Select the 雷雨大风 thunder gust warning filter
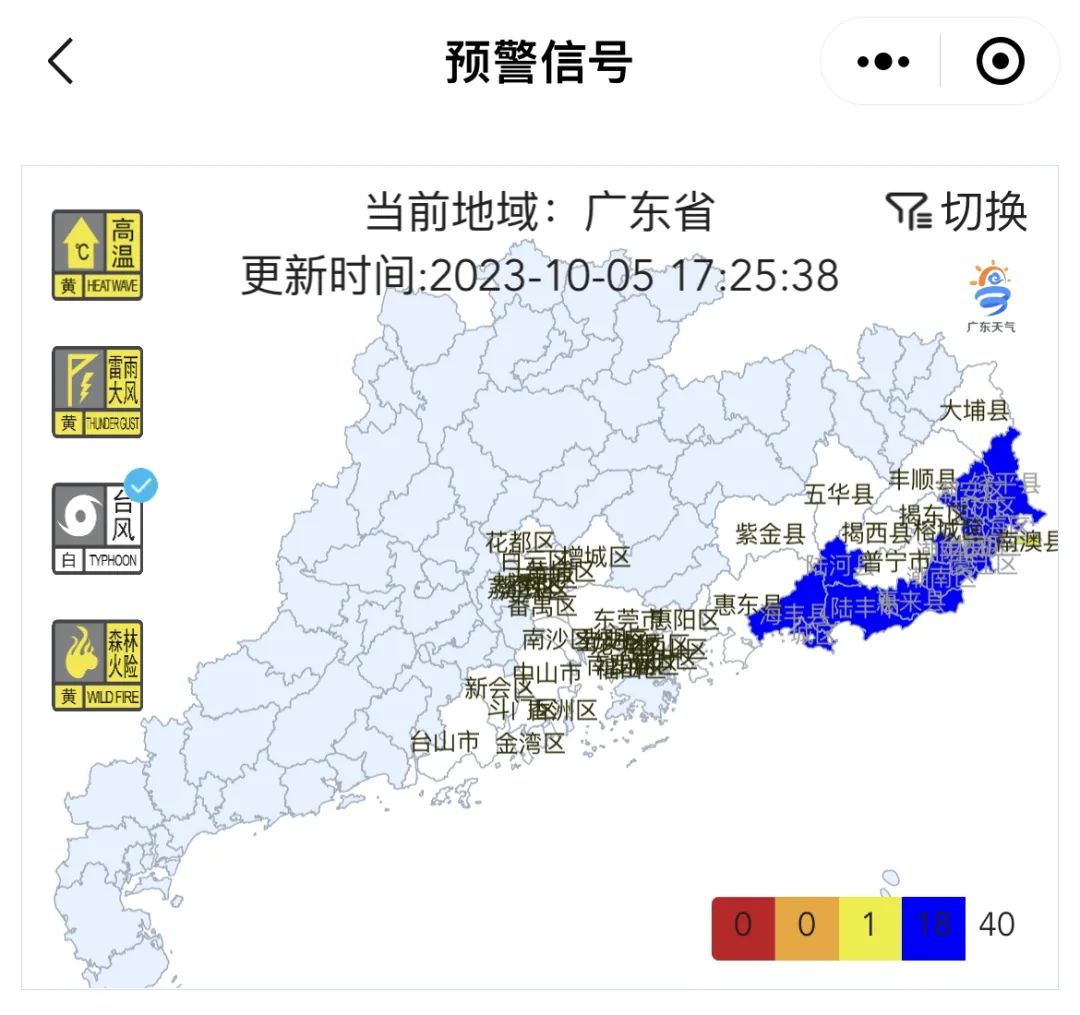This screenshot has width=1080, height=1015. coord(97,392)
